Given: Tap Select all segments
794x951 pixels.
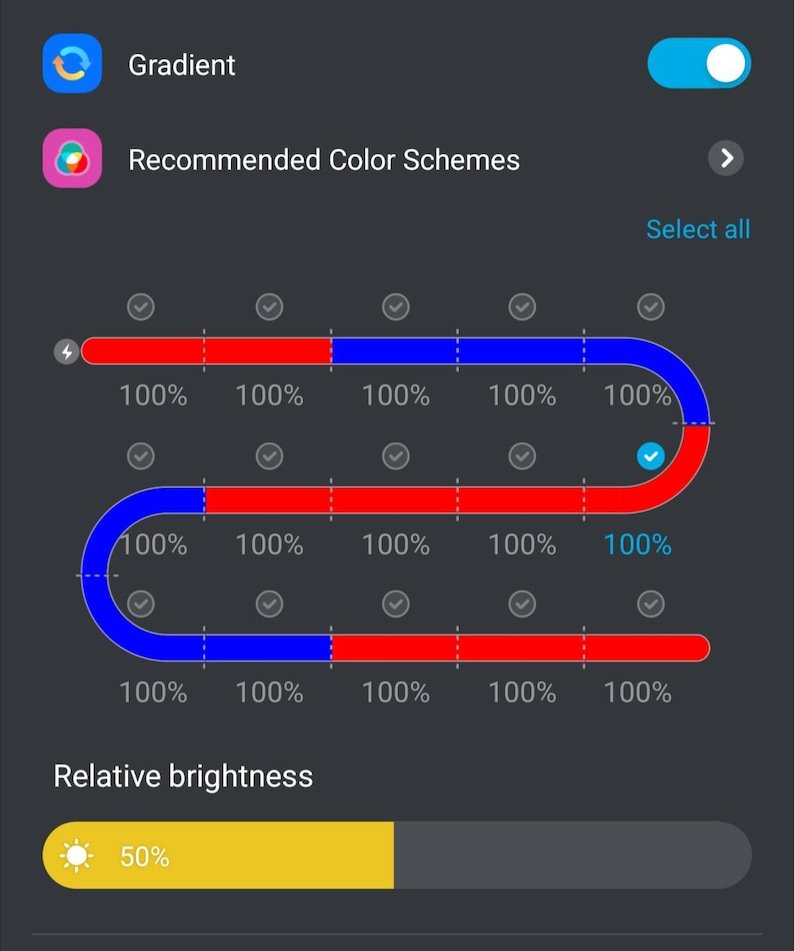Looking at the screenshot, I should (x=697, y=229).
